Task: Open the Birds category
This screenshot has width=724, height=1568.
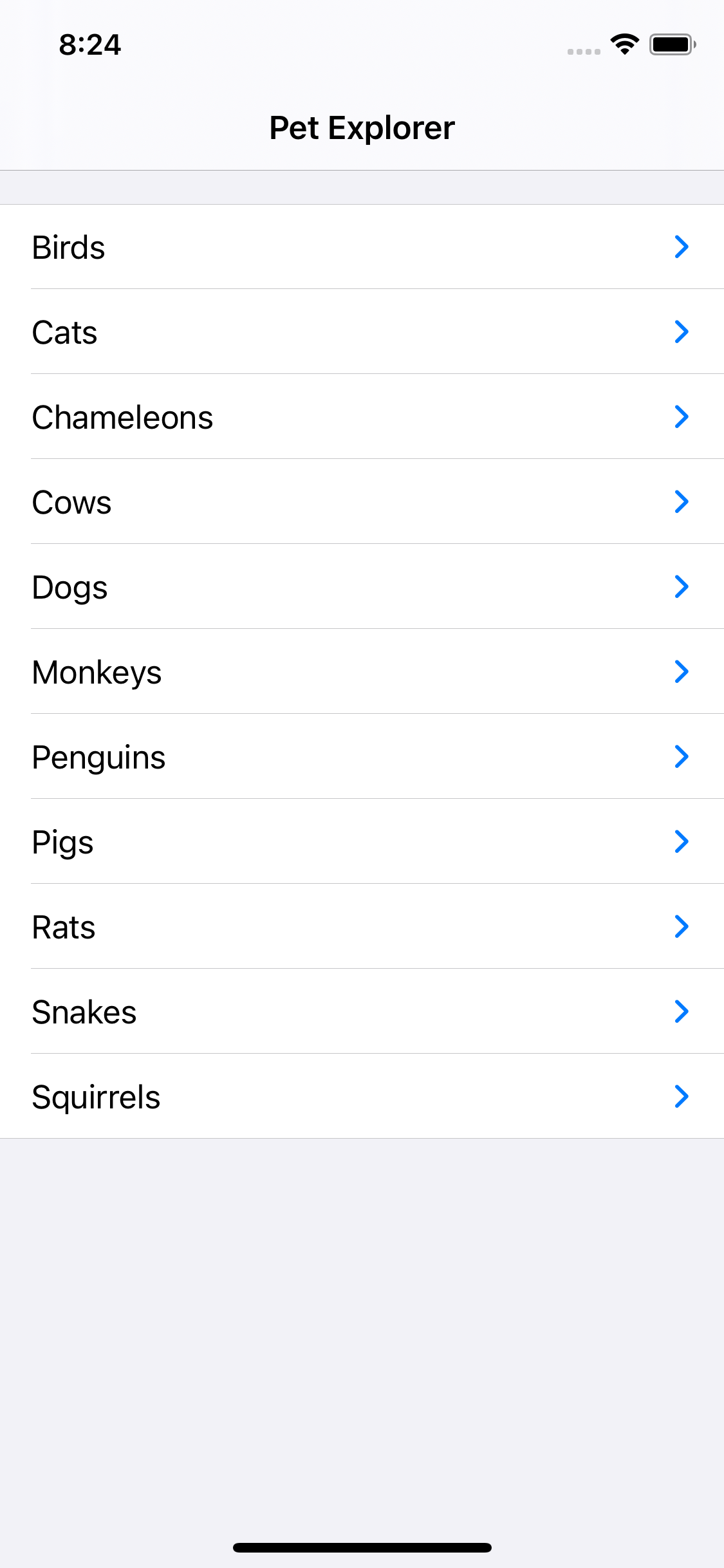Action: [257, 248]
